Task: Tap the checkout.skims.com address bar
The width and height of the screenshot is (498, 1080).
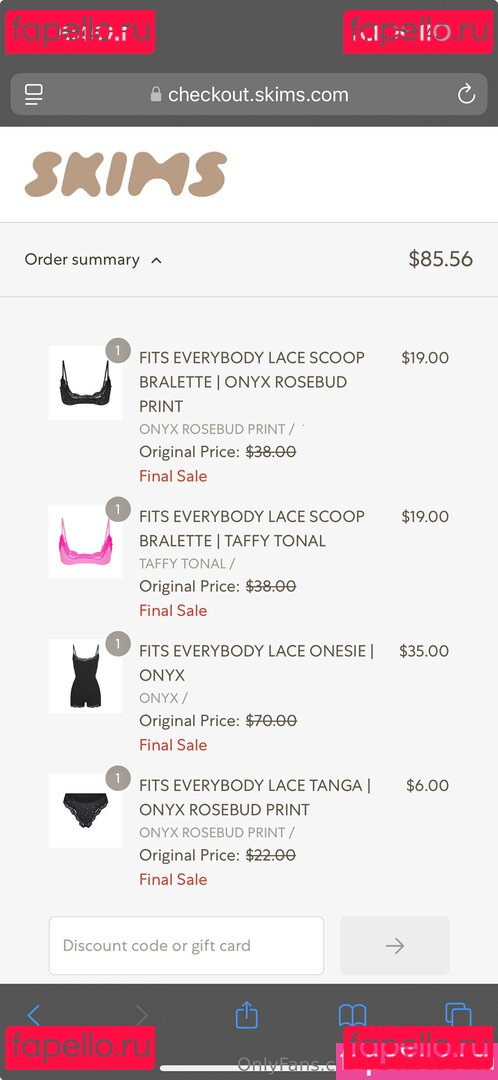Action: pyautogui.click(x=249, y=94)
